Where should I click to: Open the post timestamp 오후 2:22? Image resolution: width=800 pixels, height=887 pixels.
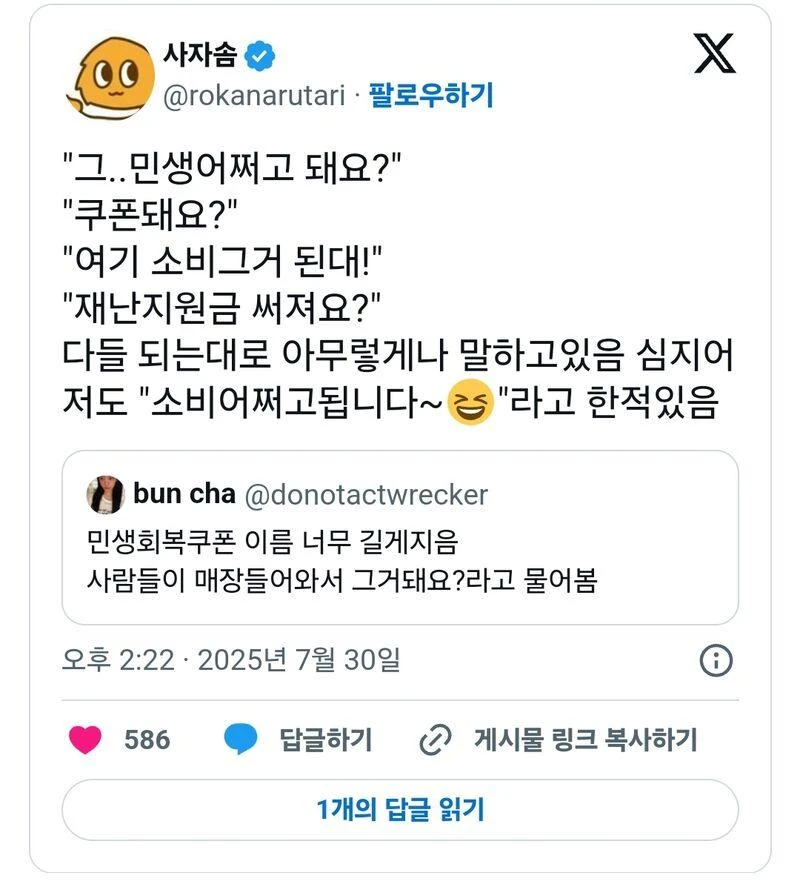click(x=117, y=659)
